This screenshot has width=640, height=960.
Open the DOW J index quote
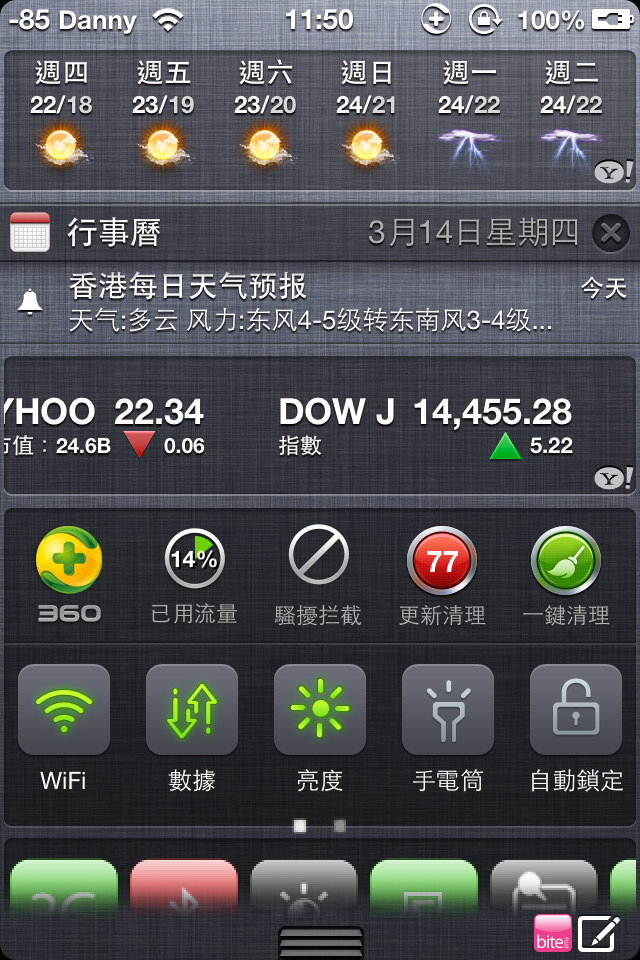[x=425, y=427]
